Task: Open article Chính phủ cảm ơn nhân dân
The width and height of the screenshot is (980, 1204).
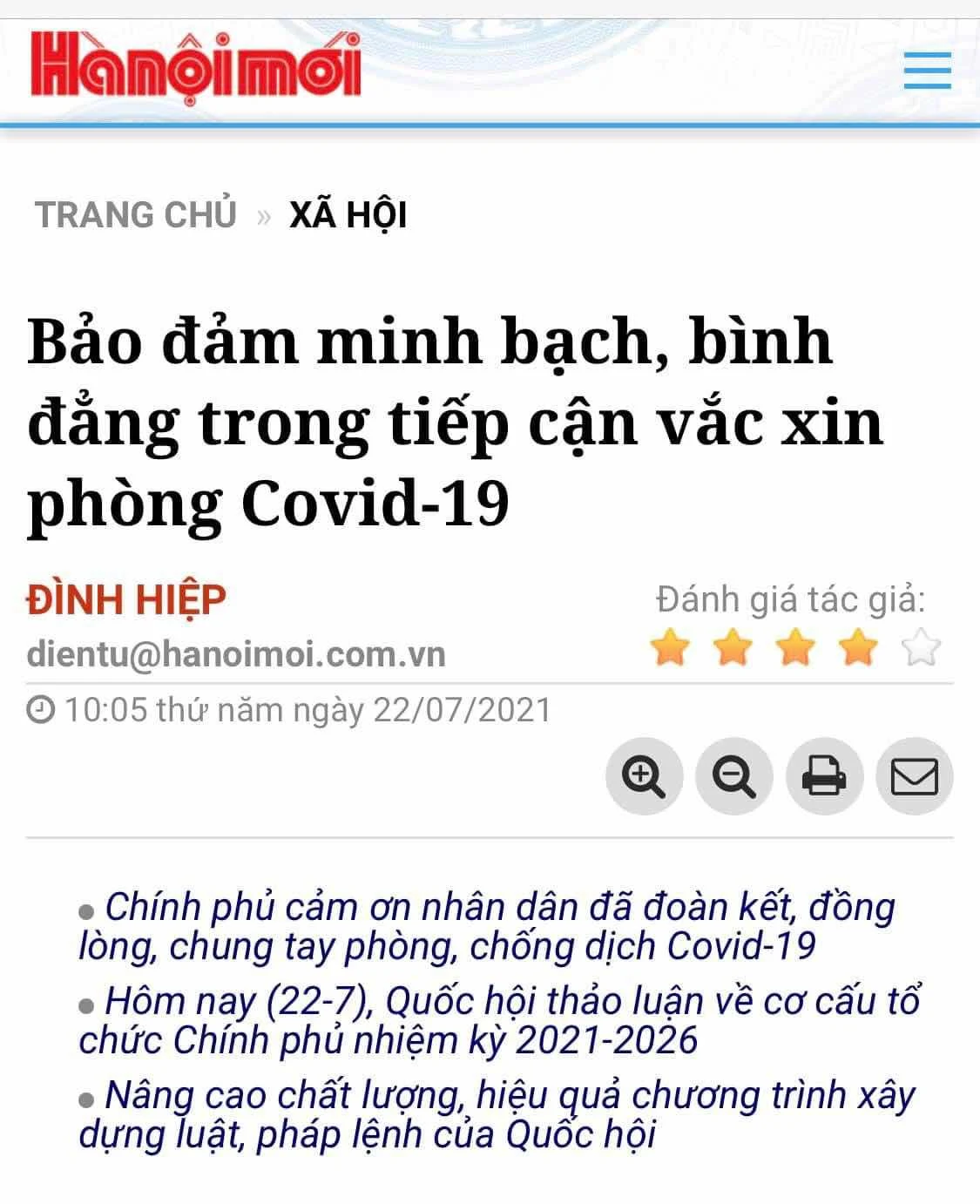Action: [488, 926]
